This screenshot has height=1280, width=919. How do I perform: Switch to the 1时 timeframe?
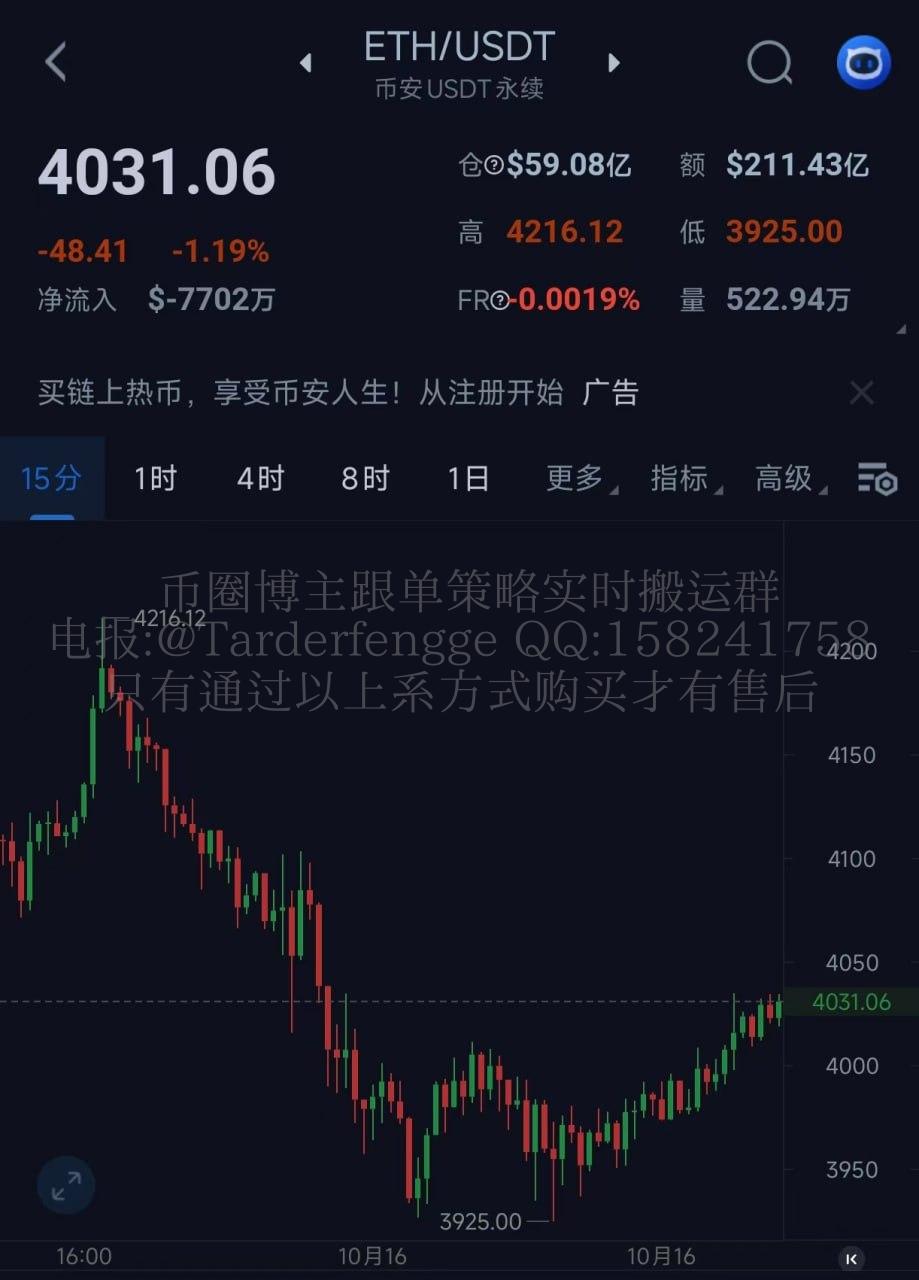pos(155,478)
